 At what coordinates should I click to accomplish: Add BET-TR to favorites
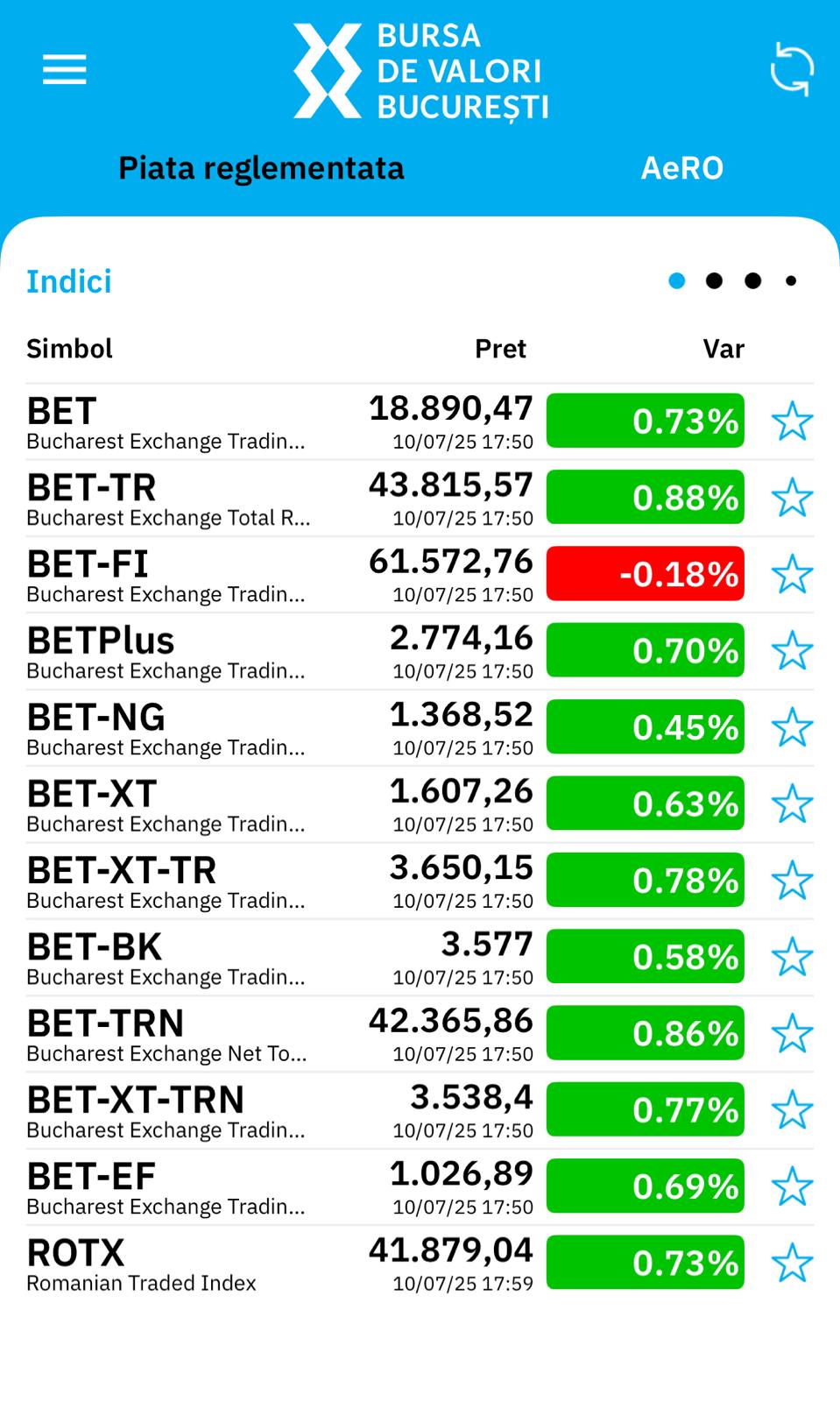[x=792, y=498]
